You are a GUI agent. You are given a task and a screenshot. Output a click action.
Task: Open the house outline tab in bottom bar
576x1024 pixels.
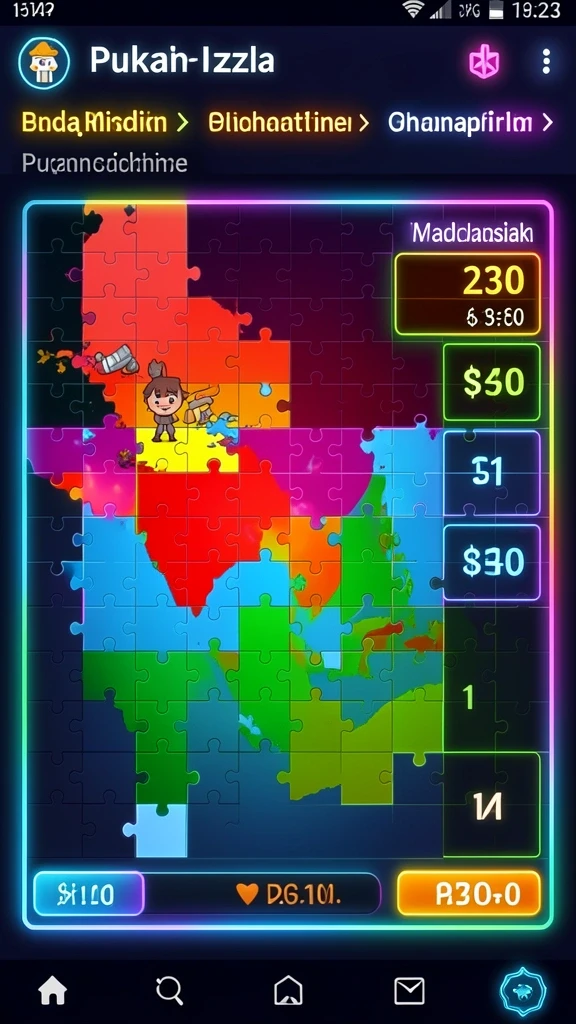pyautogui.click(x=288, y=991)
